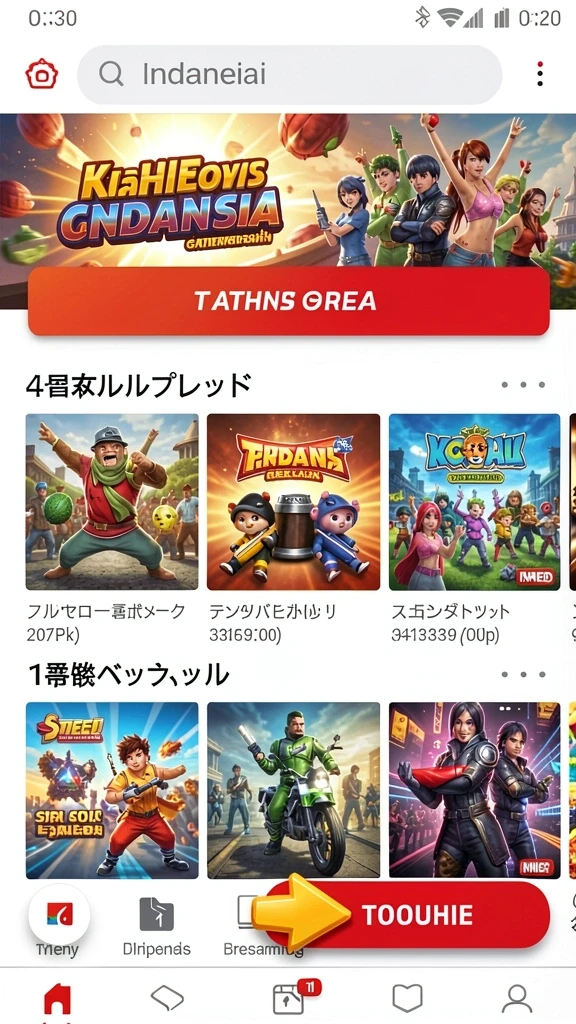Viewport: 576px width, 1024px height.
Task: Open the Trieny shortcut
Action: (59, 923)
